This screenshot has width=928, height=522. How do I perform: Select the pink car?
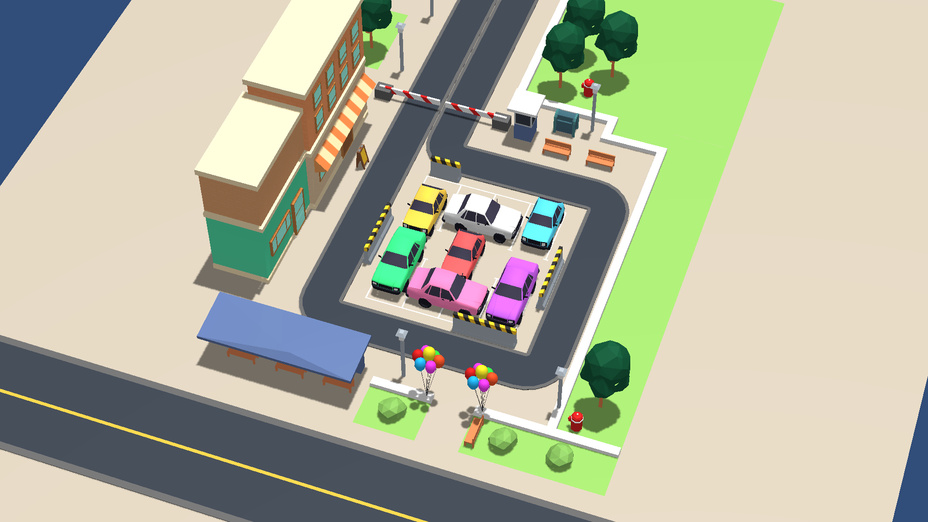click(447, 289)
